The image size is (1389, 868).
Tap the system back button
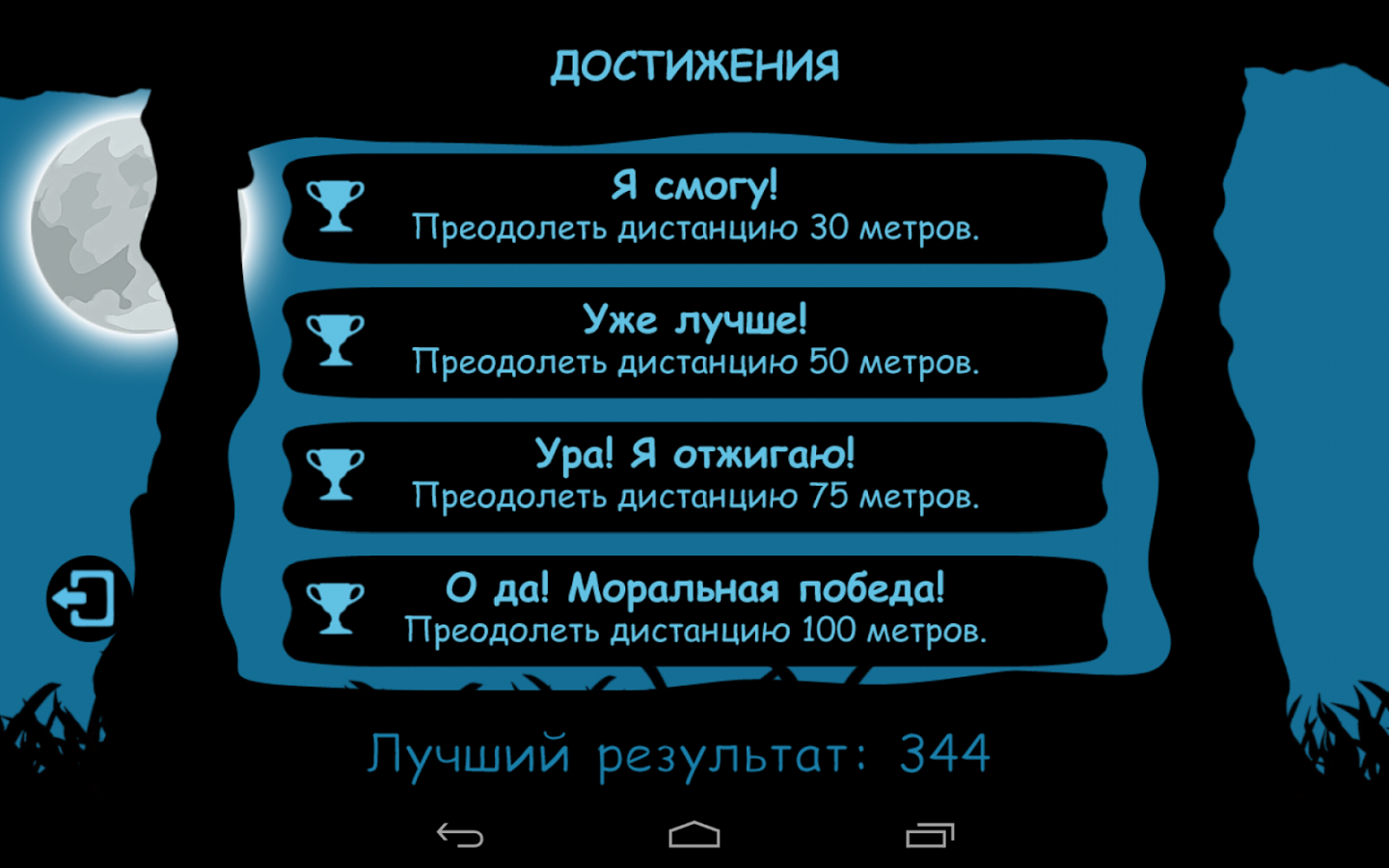[460, 834]
